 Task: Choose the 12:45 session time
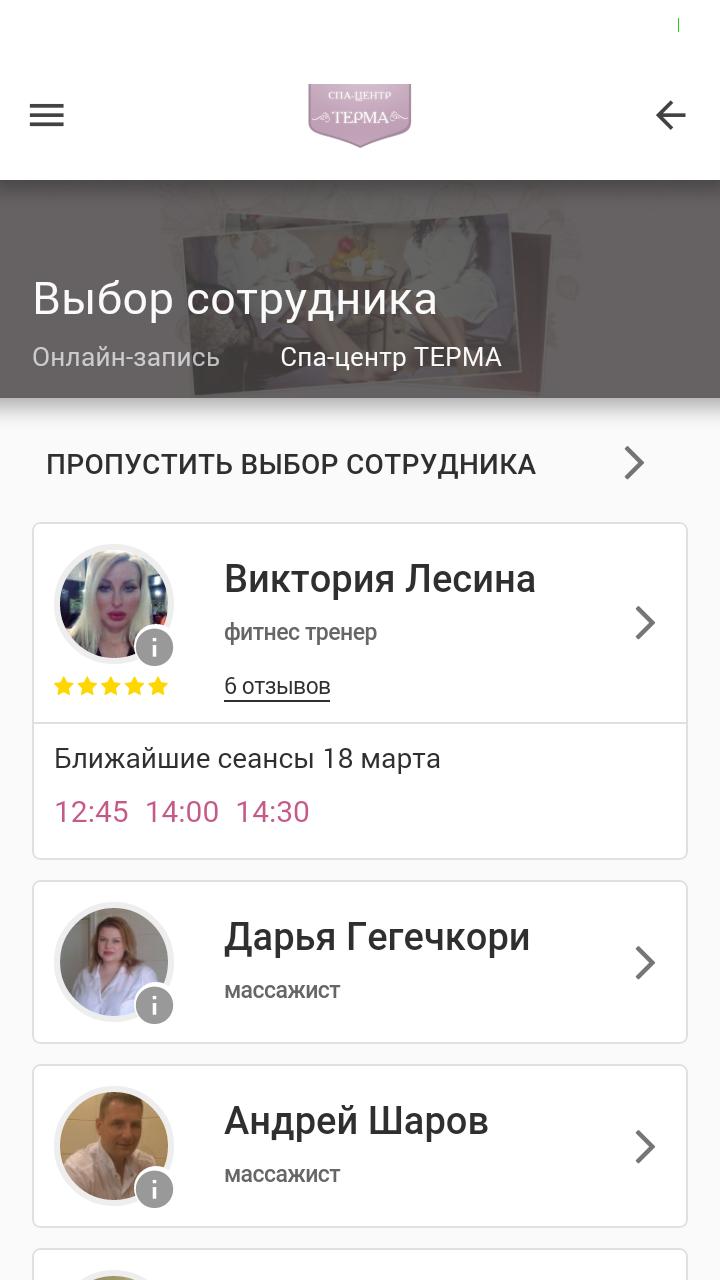[91, 812]
